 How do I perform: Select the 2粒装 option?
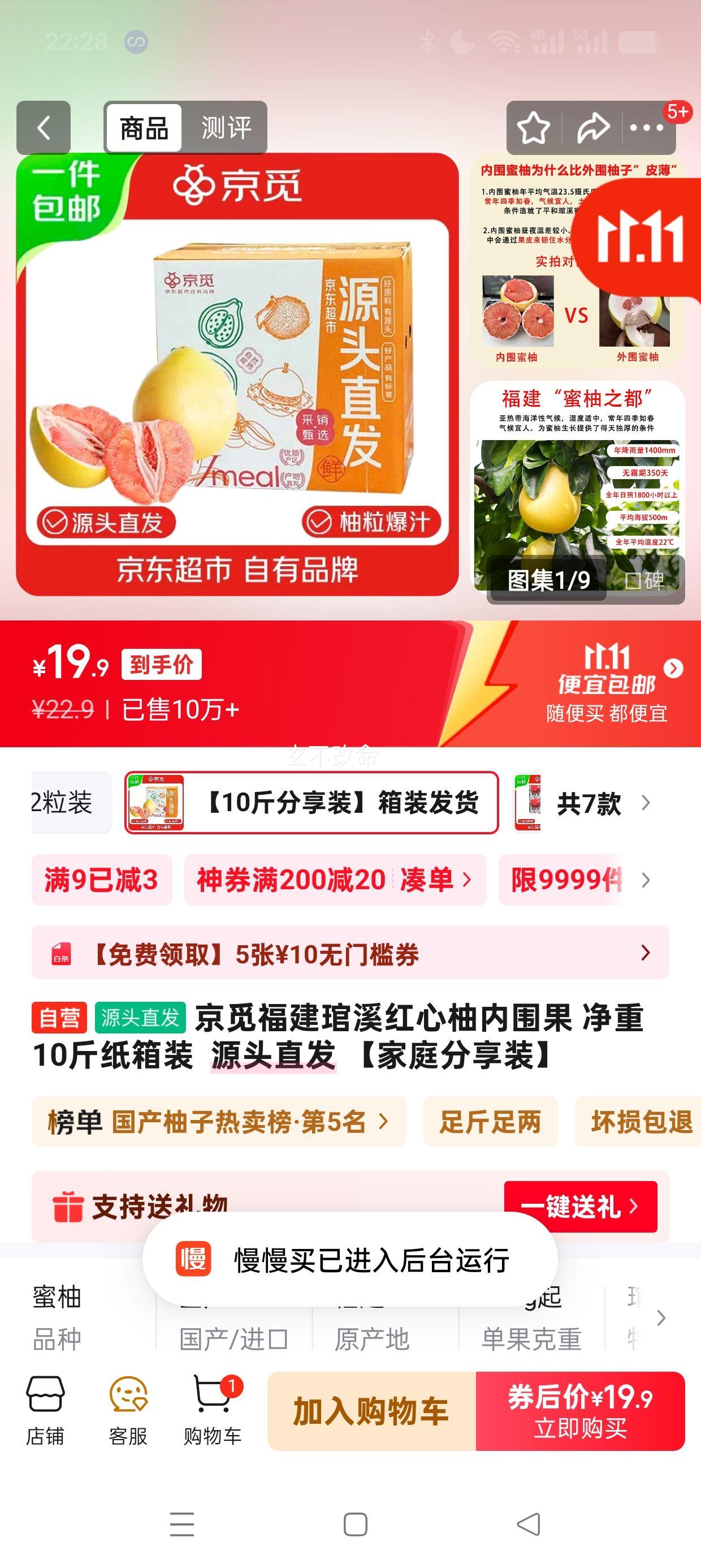click(67, 802)
